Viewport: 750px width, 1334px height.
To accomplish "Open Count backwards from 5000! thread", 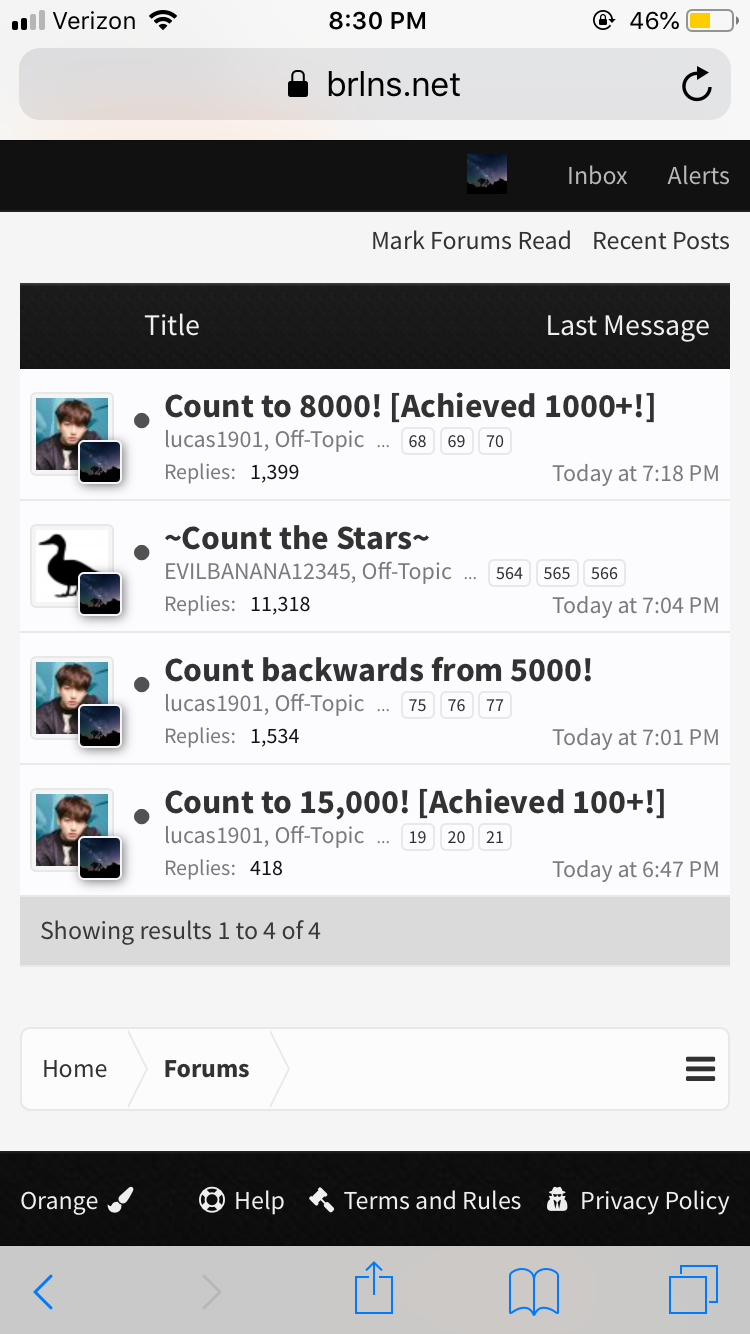I will pos(379,670).
